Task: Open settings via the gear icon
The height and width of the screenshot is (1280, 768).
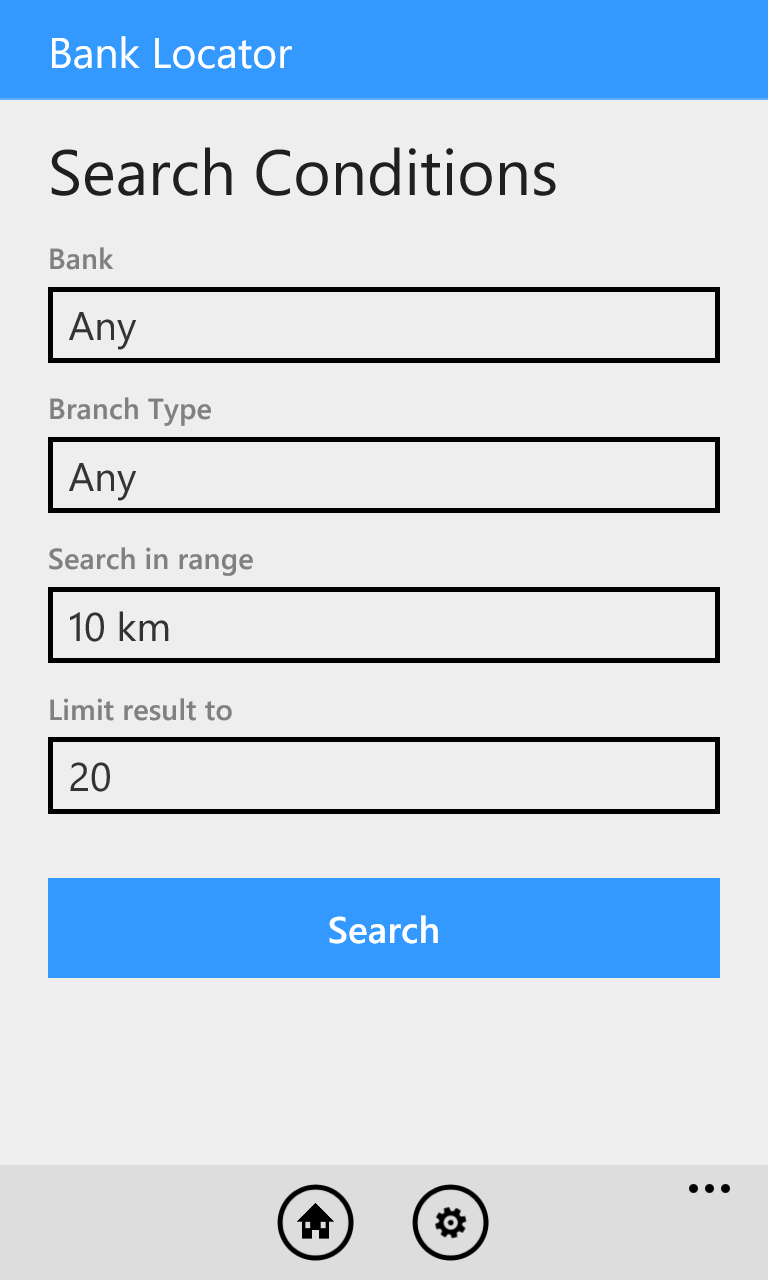Action: click(x=450, y=1222)
